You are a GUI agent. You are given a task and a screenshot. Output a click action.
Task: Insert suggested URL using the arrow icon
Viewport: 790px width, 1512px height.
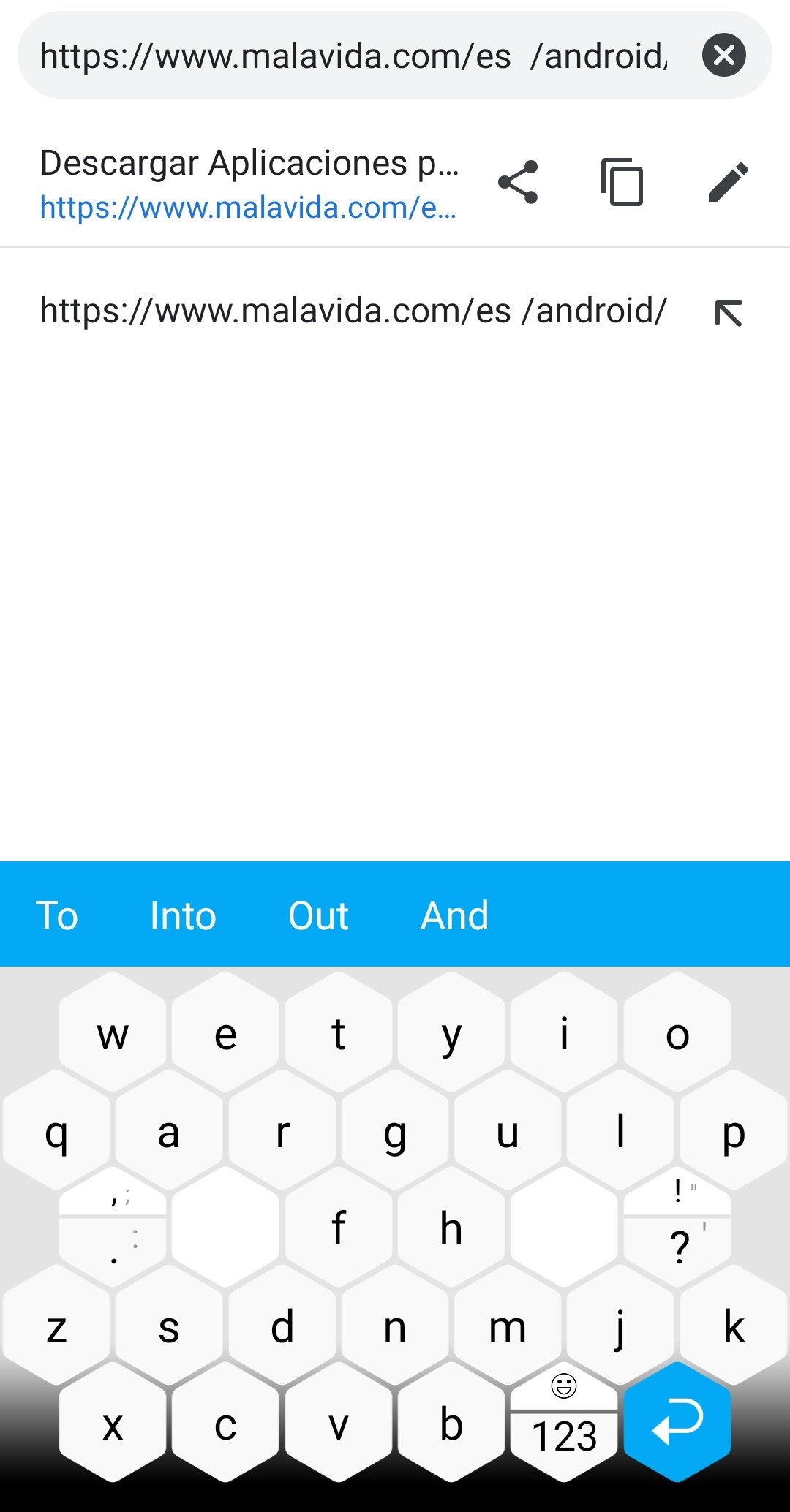tap(729, 313)
